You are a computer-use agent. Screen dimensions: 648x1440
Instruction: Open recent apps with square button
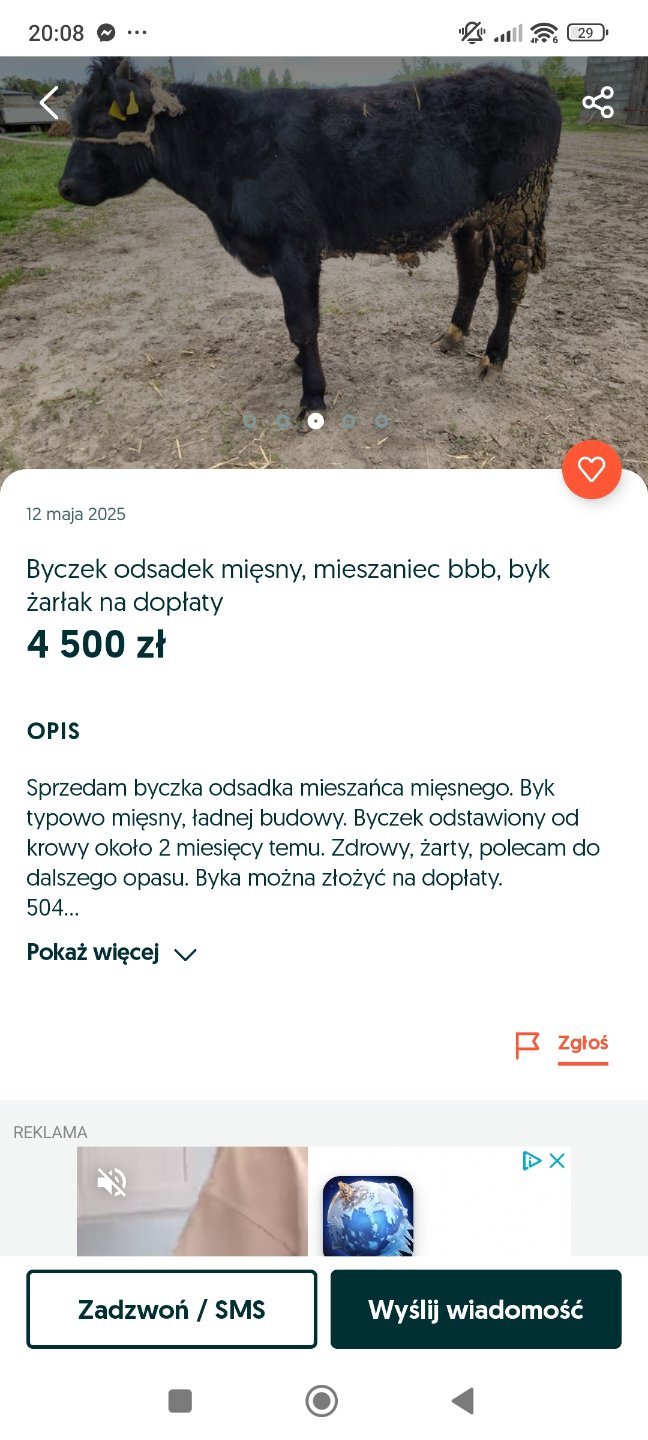180,1401
